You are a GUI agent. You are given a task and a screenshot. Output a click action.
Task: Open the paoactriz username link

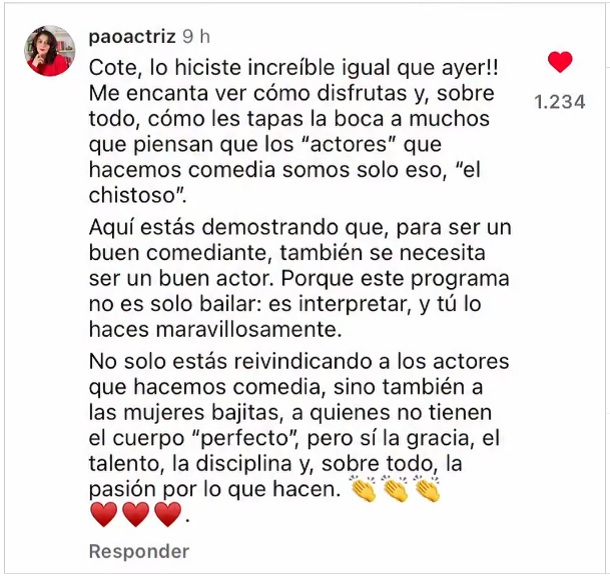coord(132,36)
